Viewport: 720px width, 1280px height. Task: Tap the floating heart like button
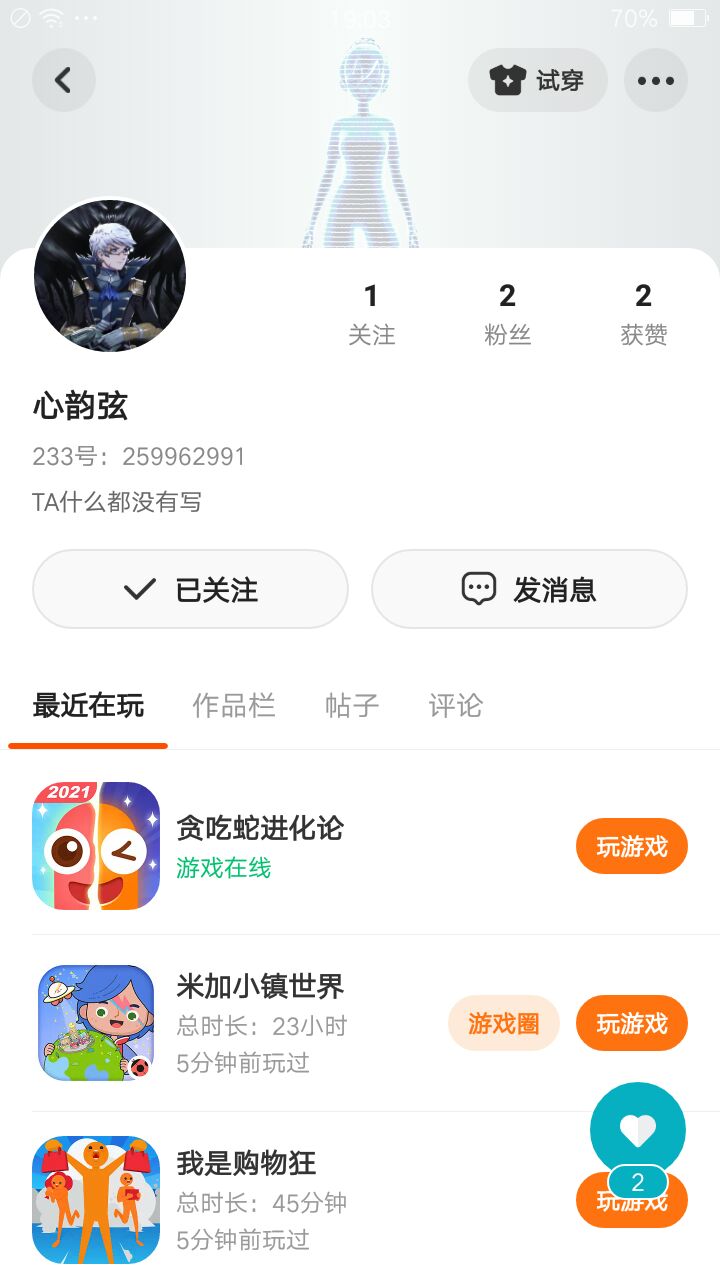638,1130
